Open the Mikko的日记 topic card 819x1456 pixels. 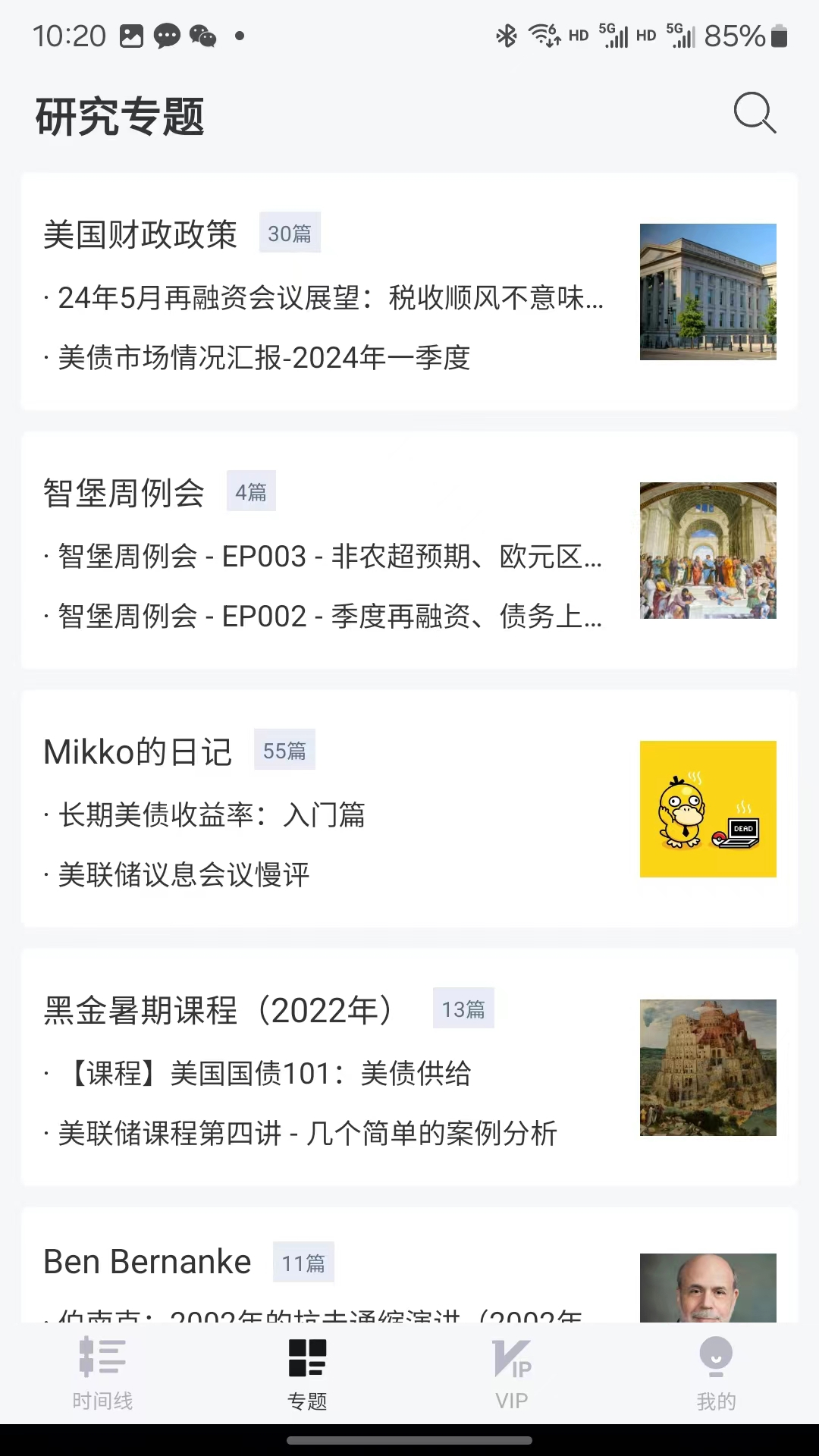coord(137,752)
